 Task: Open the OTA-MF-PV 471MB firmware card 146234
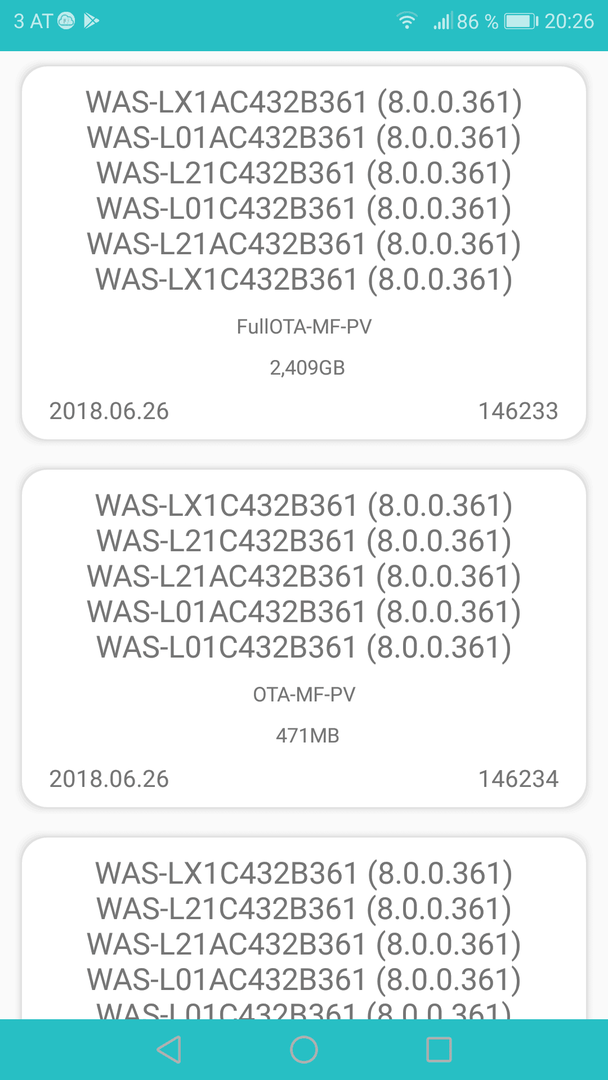point(304,638)
